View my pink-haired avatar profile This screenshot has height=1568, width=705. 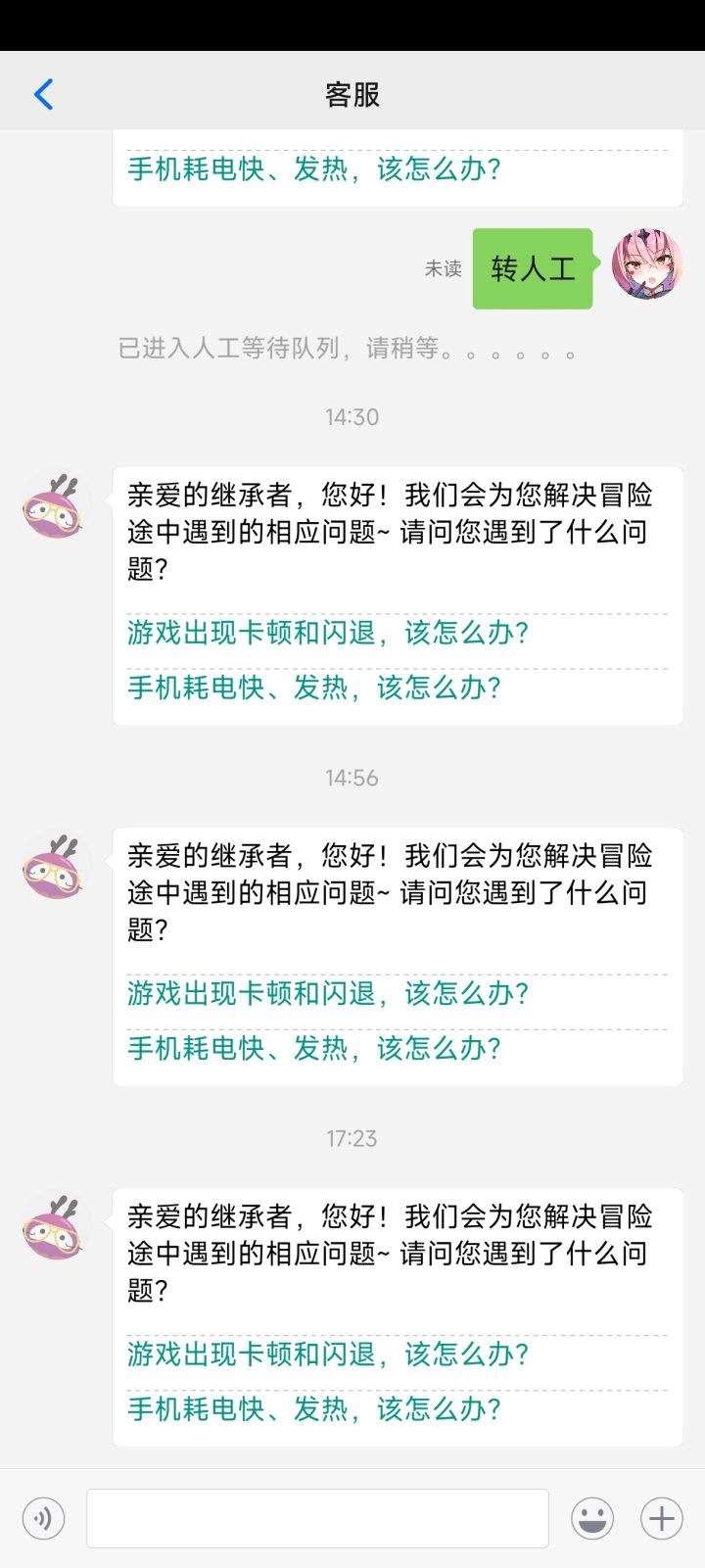point(647,264)
